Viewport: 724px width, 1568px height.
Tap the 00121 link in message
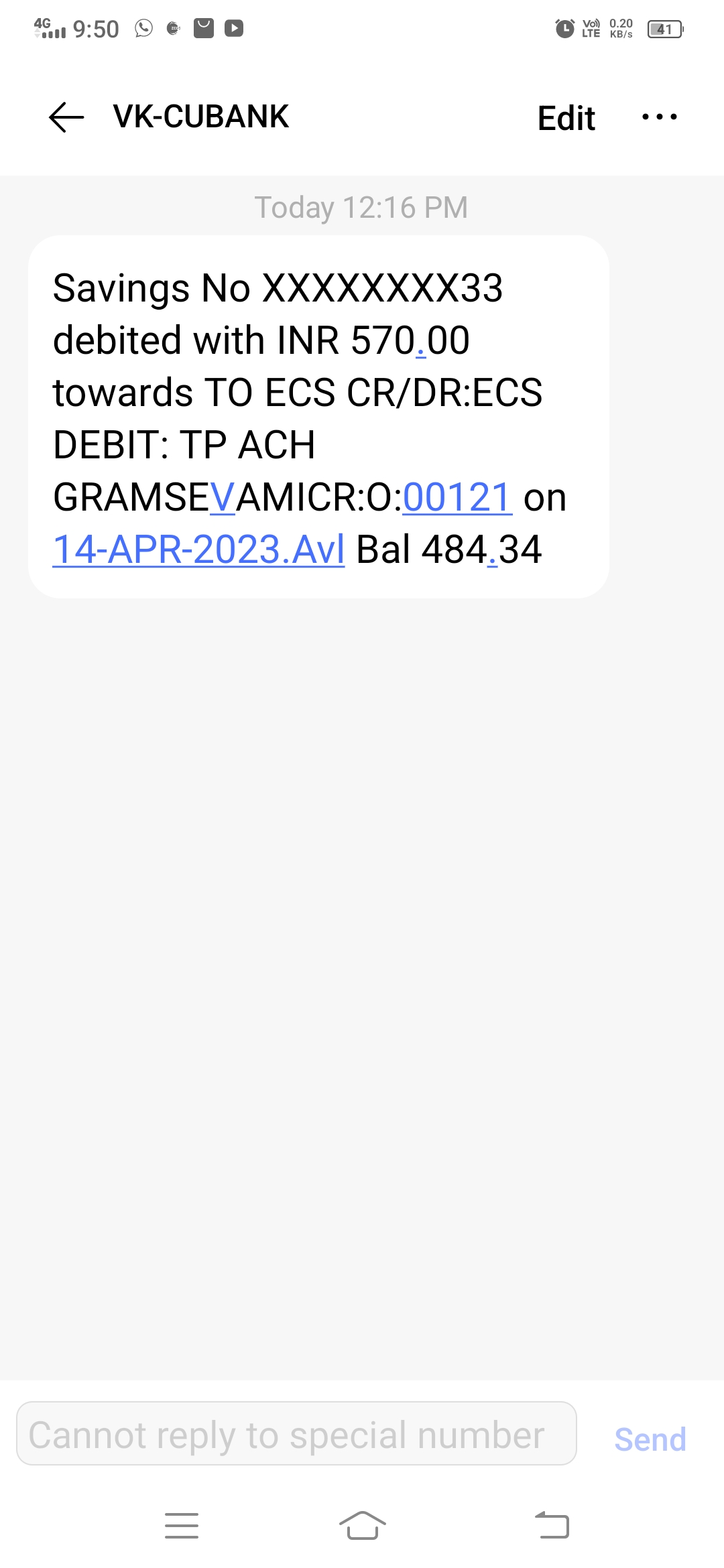coord(457,498)
